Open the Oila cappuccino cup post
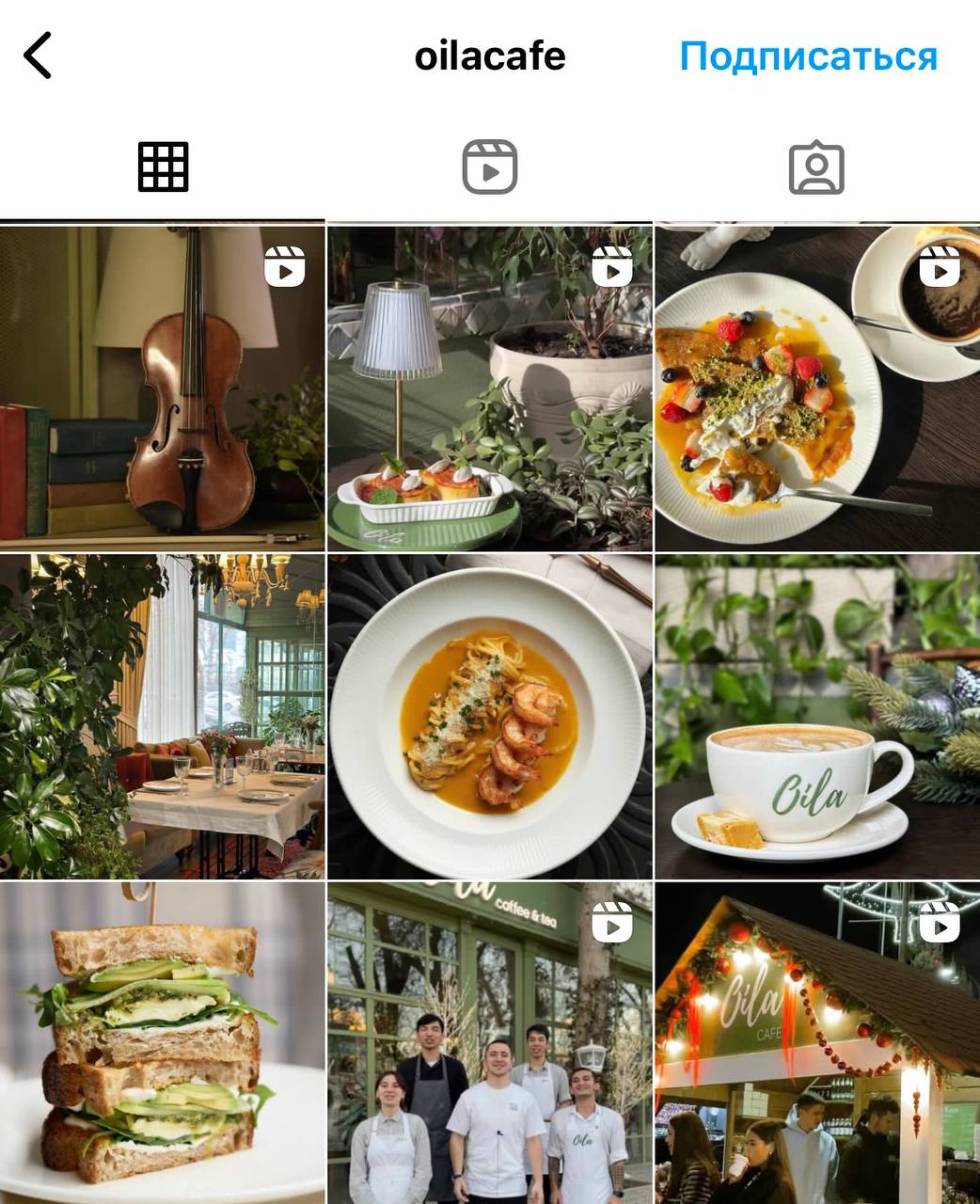This screenshot has height=1204, width=980. tap(816, 717)
